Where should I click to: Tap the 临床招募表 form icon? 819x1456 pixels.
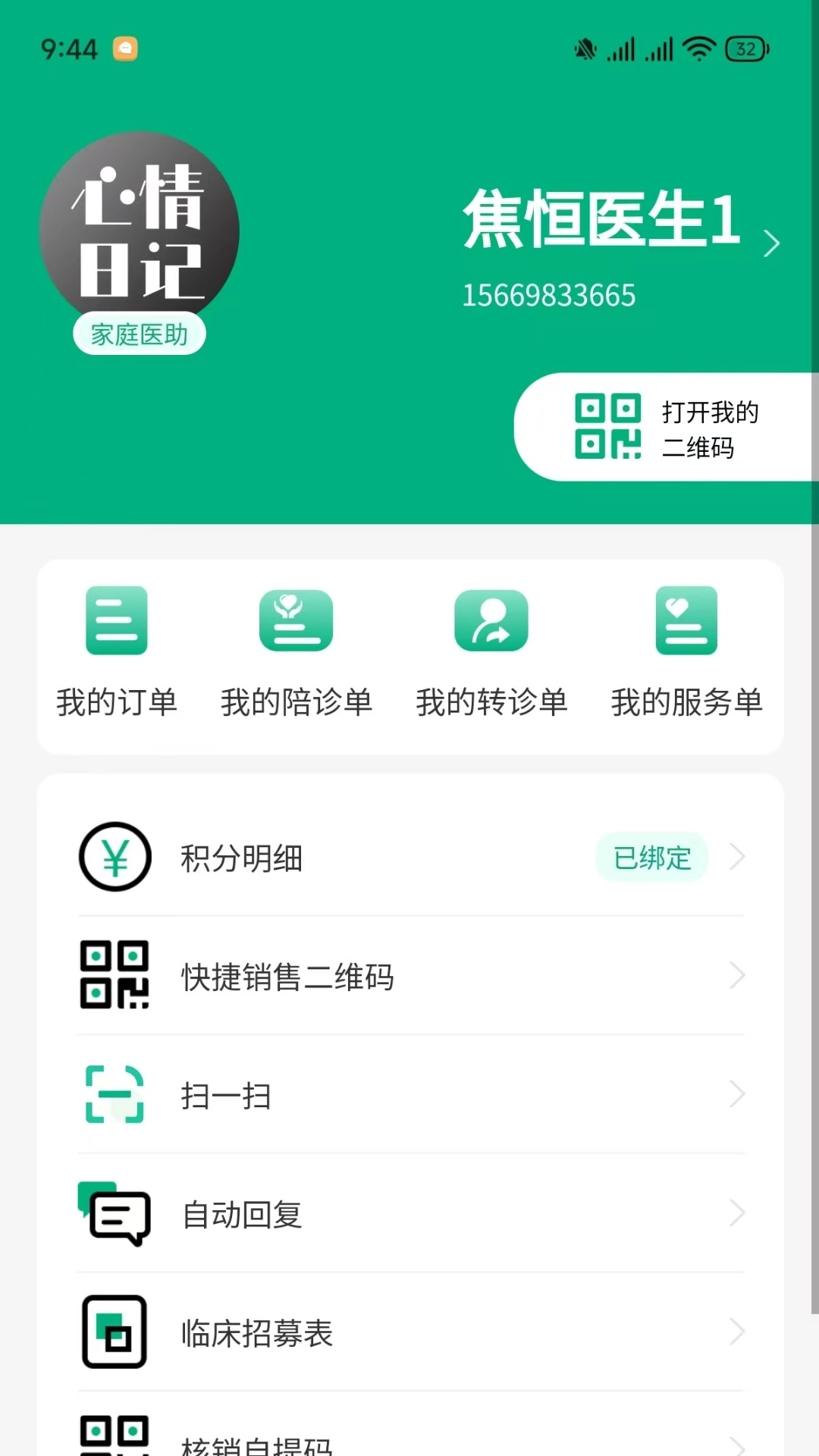click(114, 1332)
